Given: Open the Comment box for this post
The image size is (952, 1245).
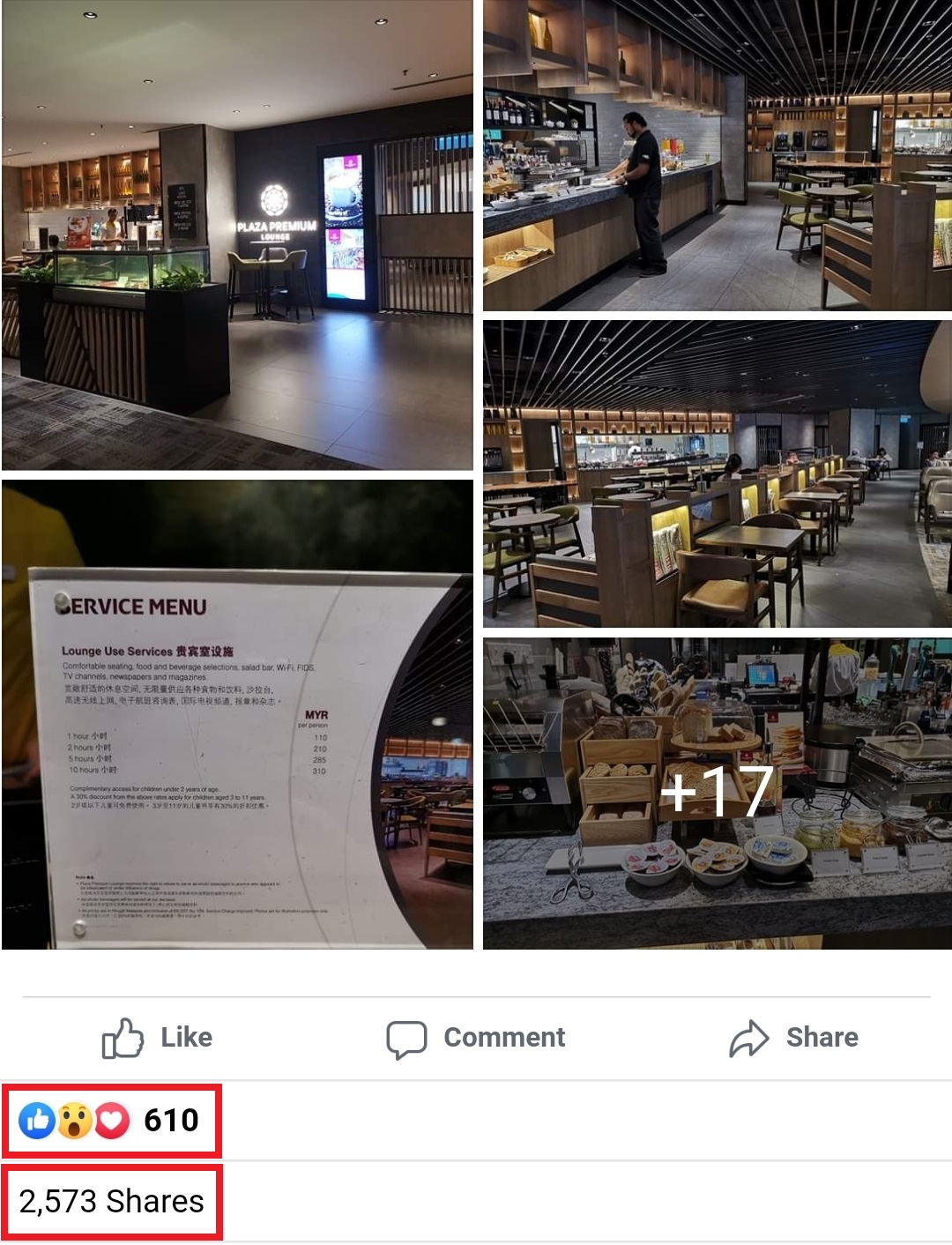Looking at the screenshot, I should click(476, 1038).
